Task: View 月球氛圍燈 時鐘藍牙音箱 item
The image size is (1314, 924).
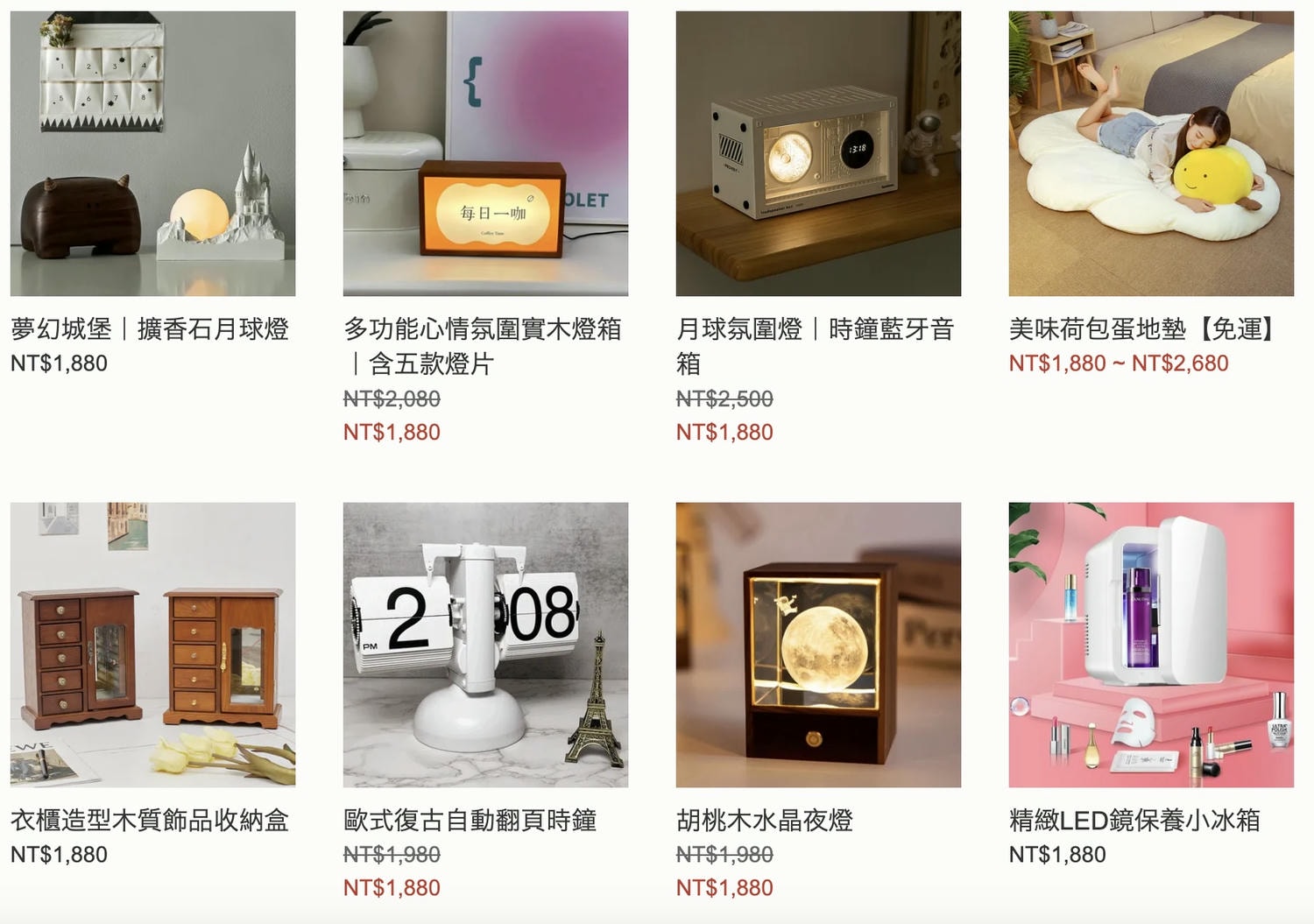Action: click(818, 154)
